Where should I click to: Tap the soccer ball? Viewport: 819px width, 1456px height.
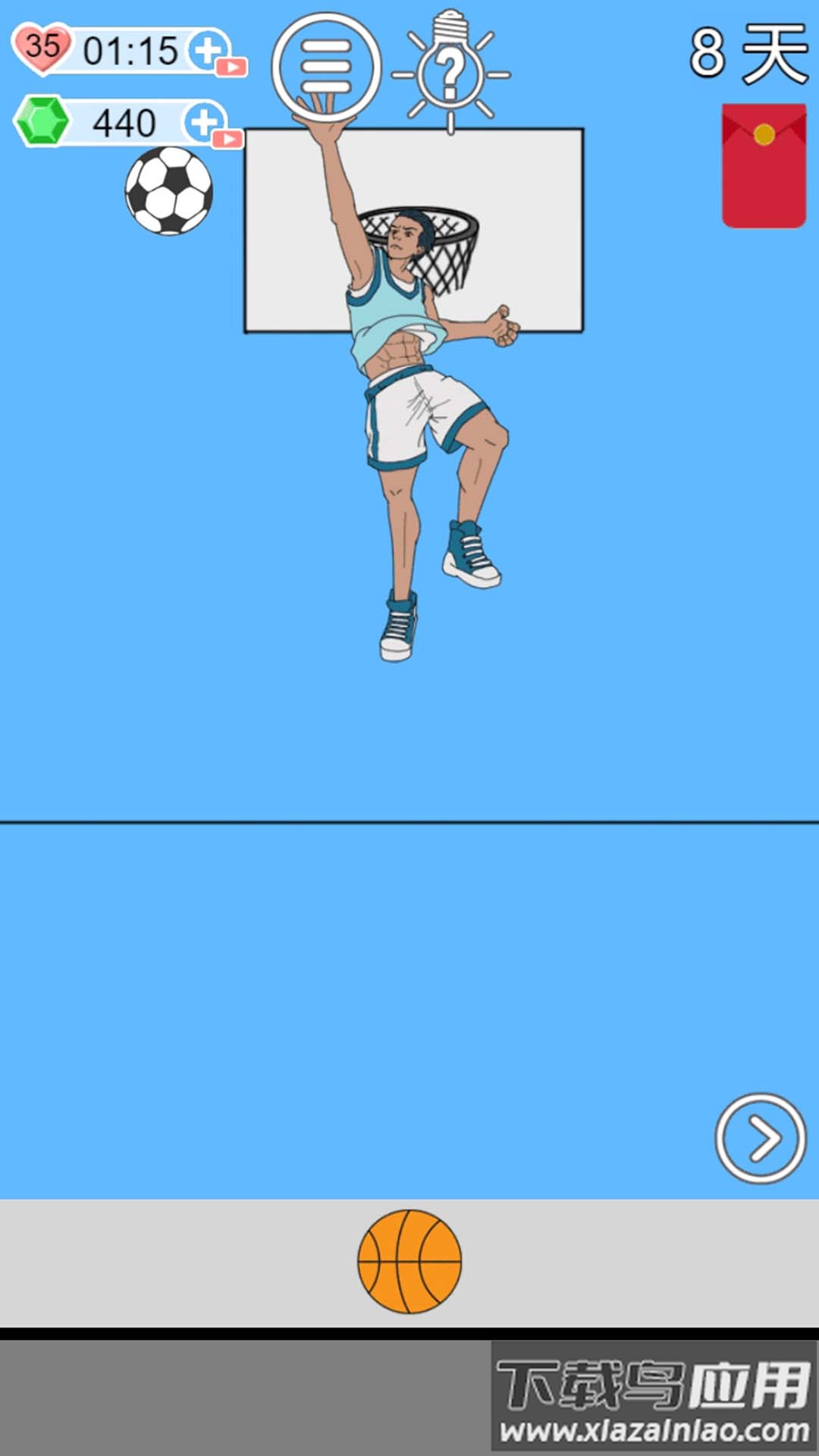[x=169, y=190]
